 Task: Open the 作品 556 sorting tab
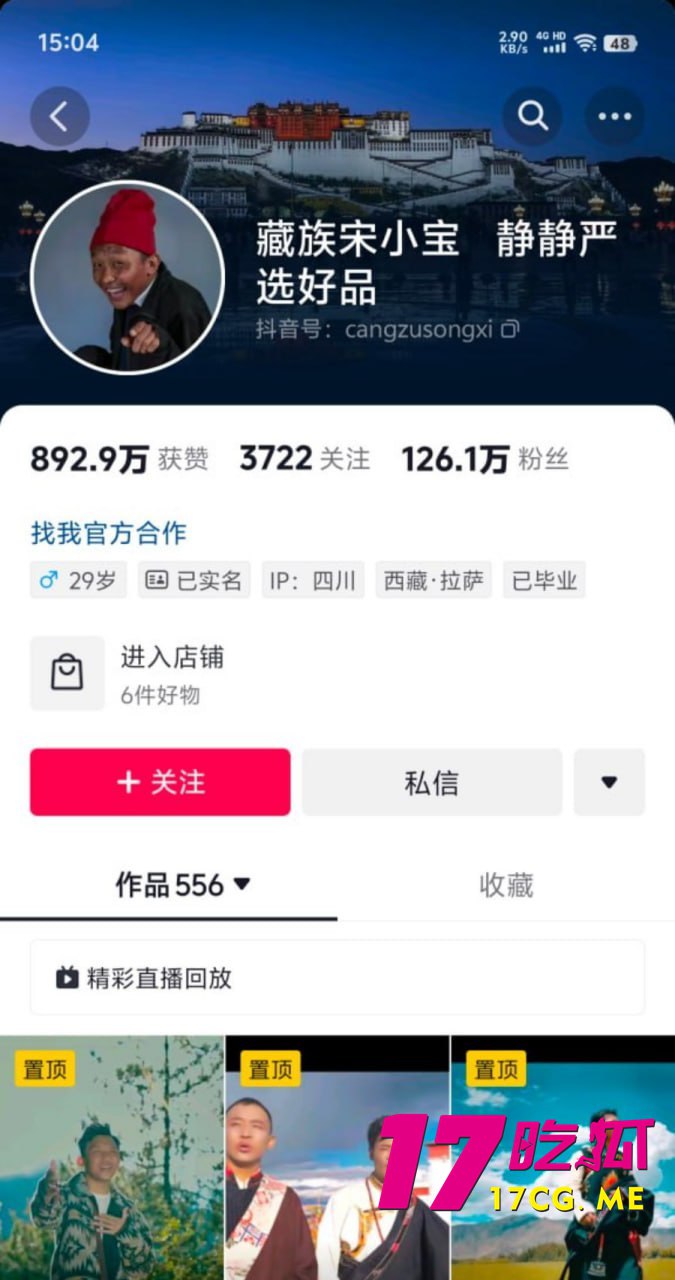[x=182, y=885]
